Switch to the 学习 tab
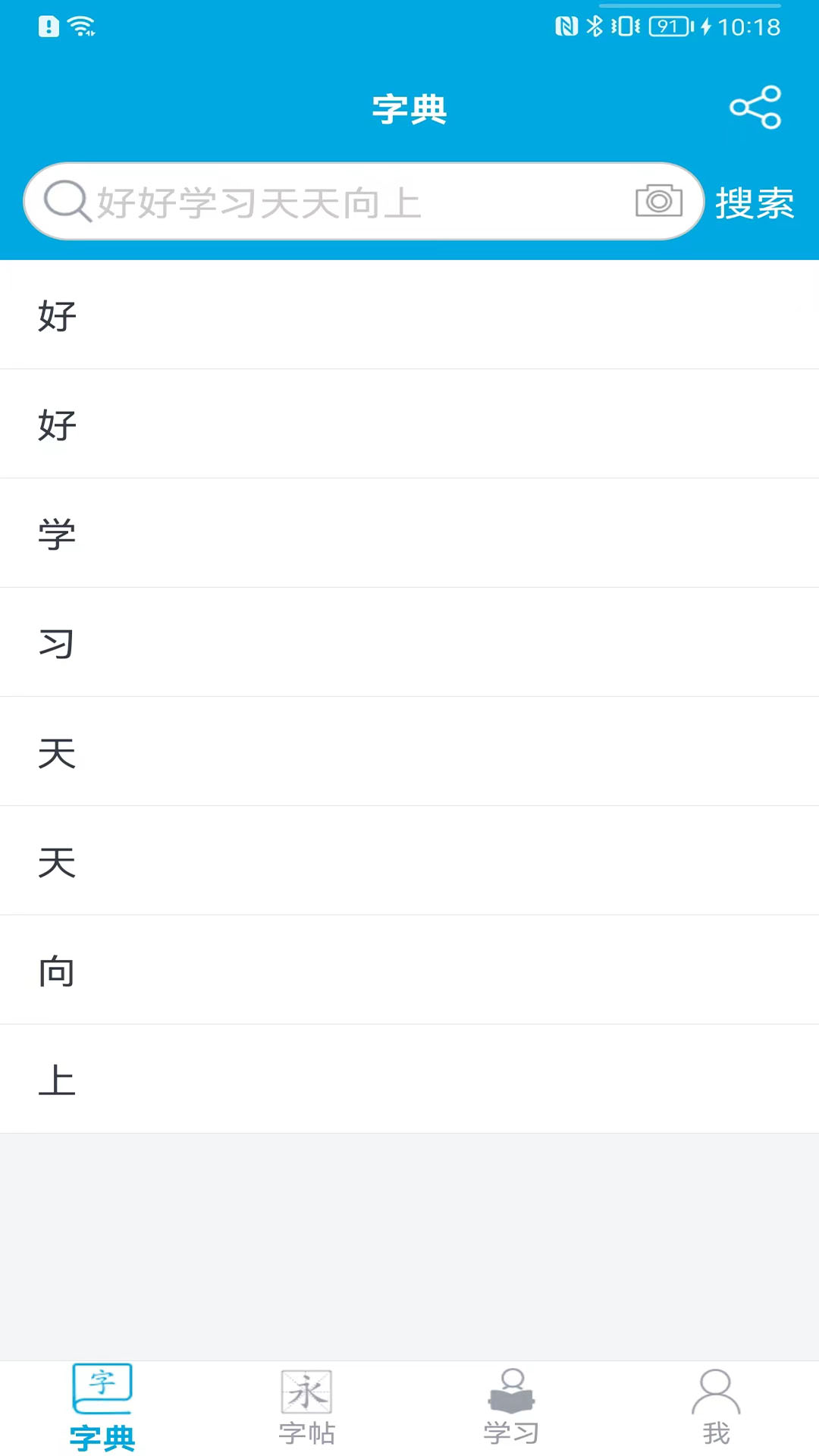Screen dimensions: 819x1456 tap(512, 1407)
